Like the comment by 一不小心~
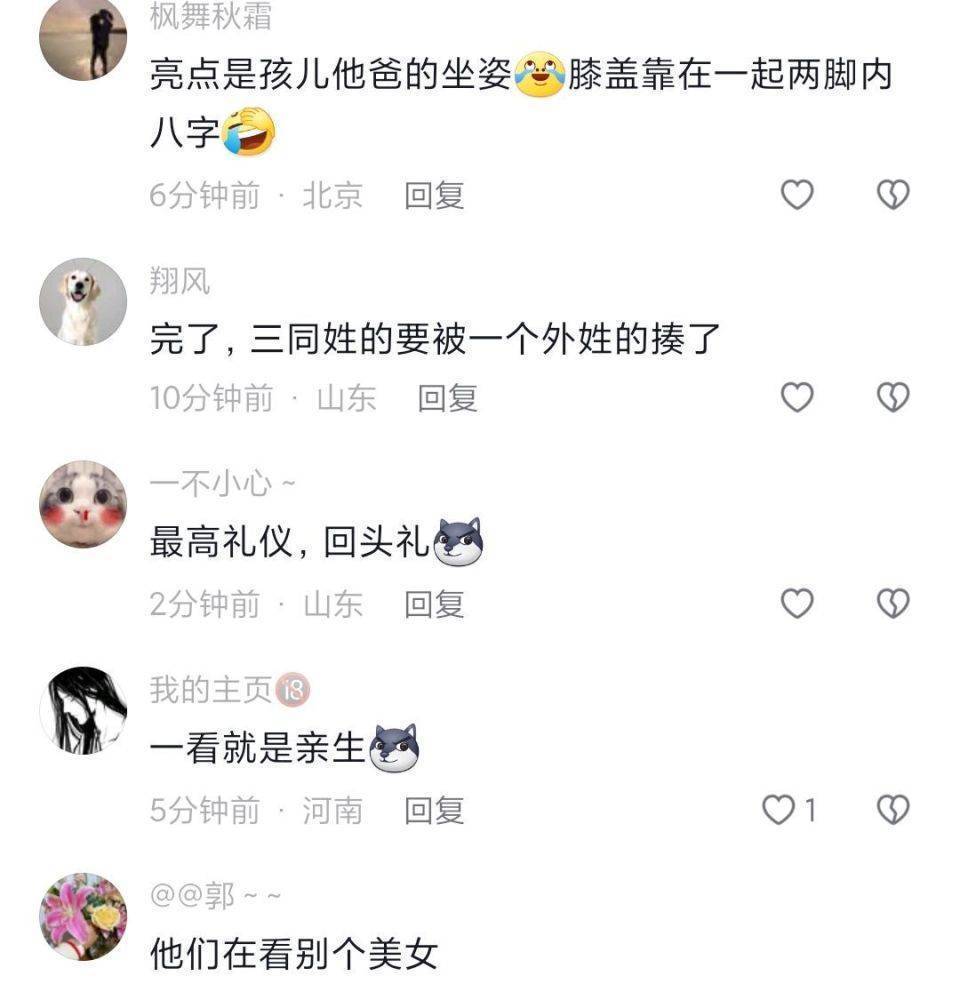Screen dimensions: 960x984 [x=796, y=604]
